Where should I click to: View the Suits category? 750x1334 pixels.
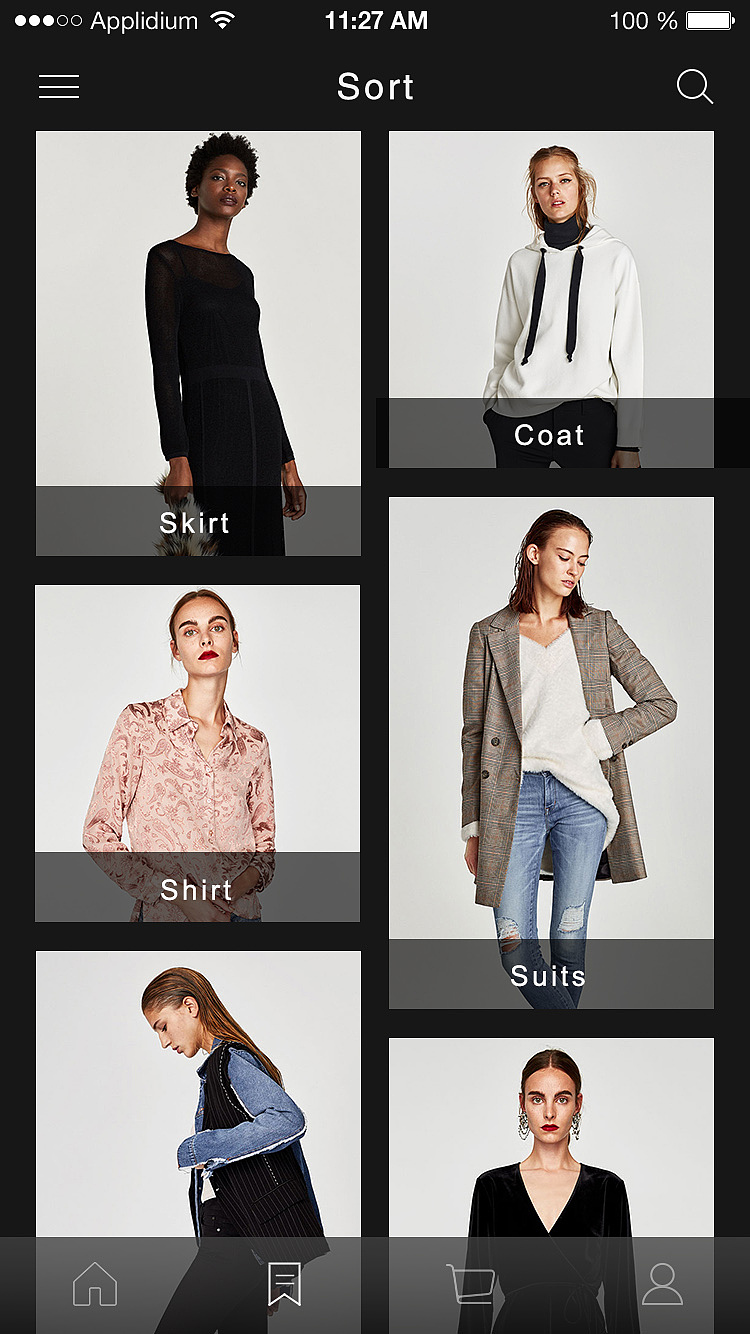[x=551, y=752]
